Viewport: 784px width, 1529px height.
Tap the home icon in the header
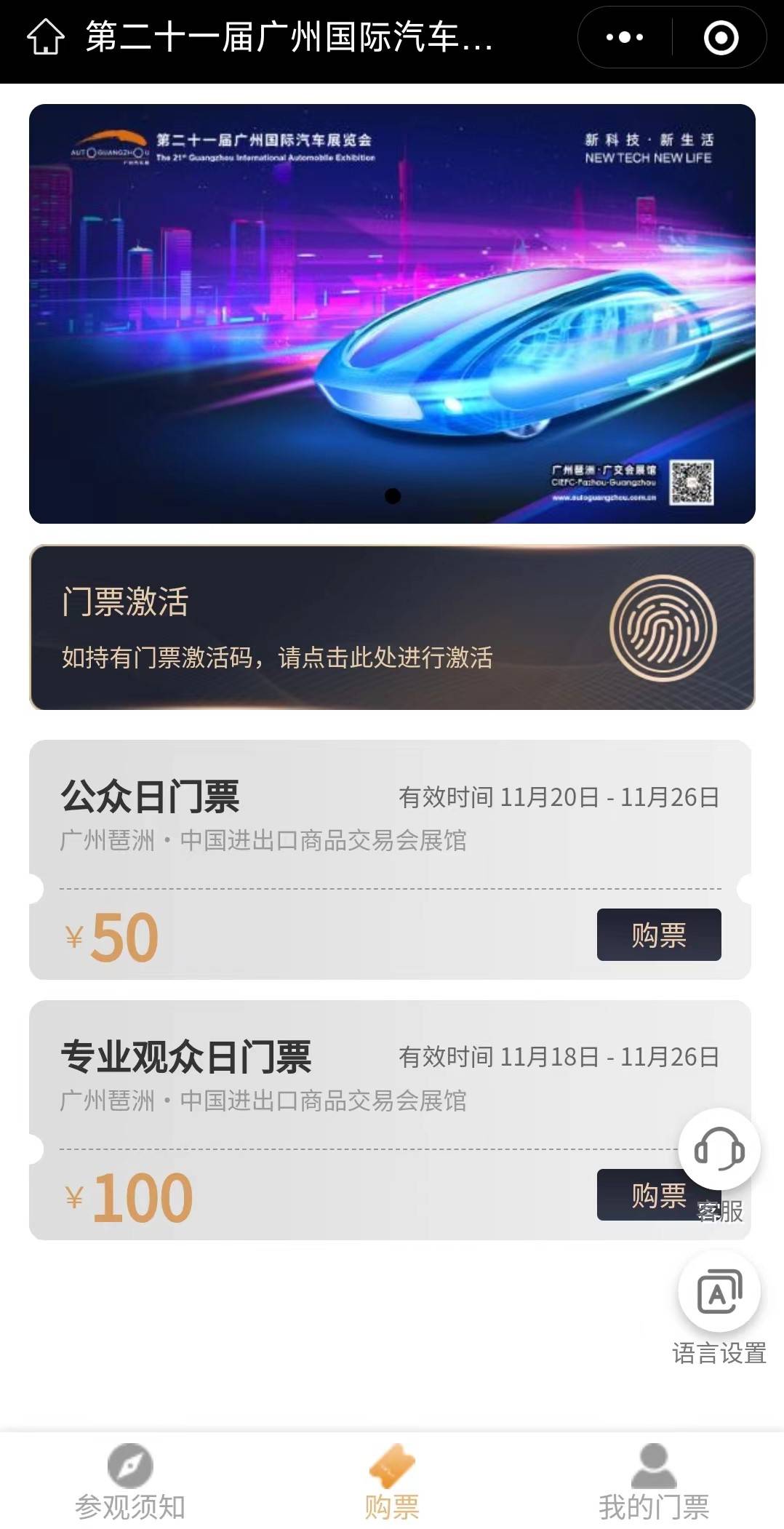point(45,37)
